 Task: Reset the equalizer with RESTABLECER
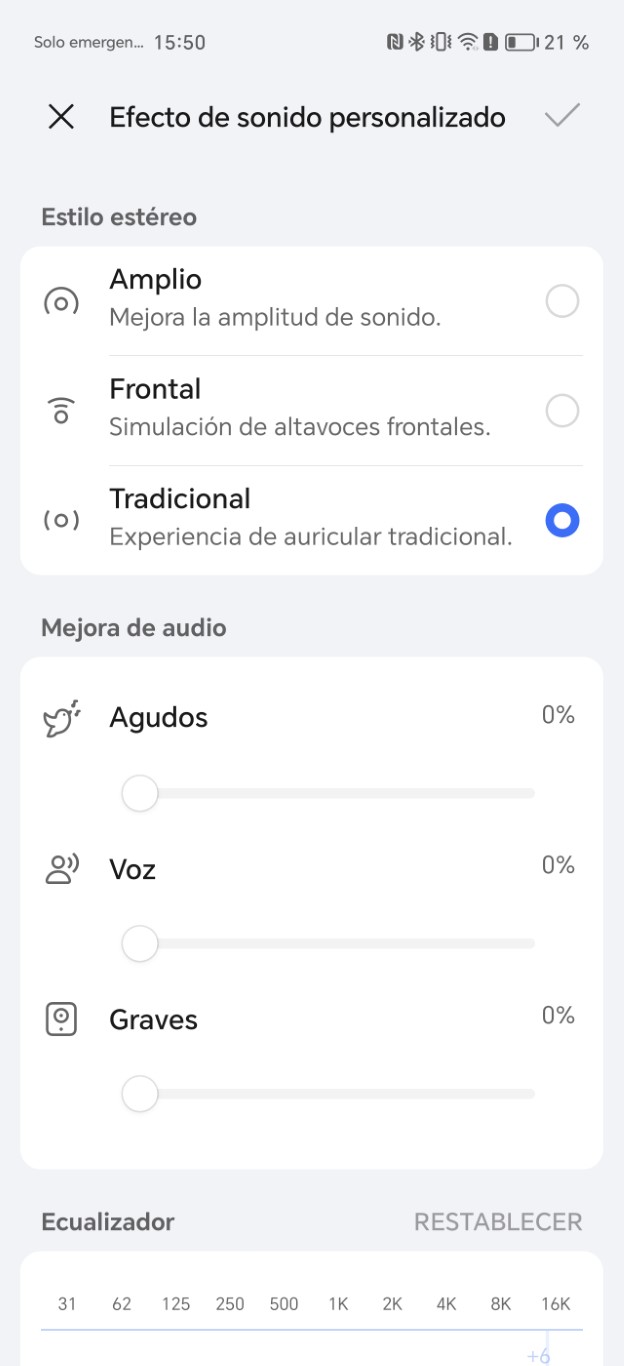[498, 1222]
